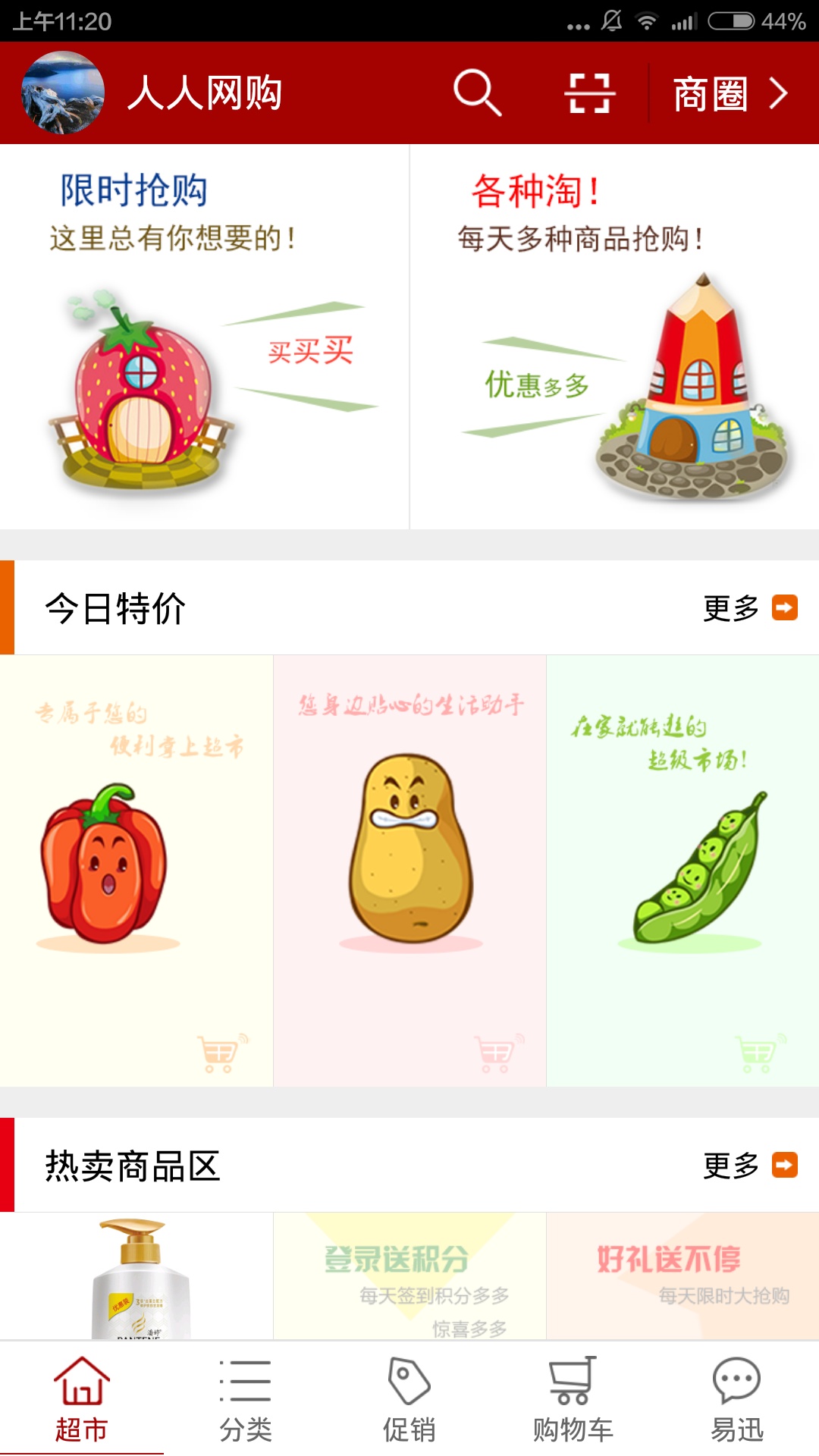Viewport: 819px width, 1456px height.
Task: Open the 限时抢购 banner
Action: point(205,337)
